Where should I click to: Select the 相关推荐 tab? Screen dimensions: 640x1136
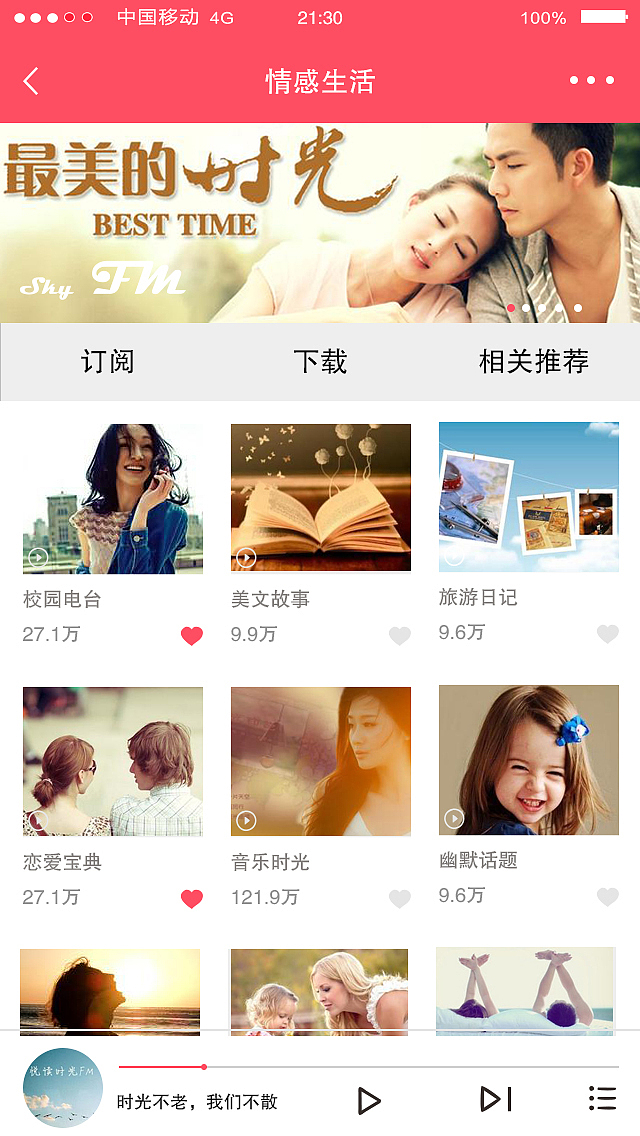[x=533, y=362]
